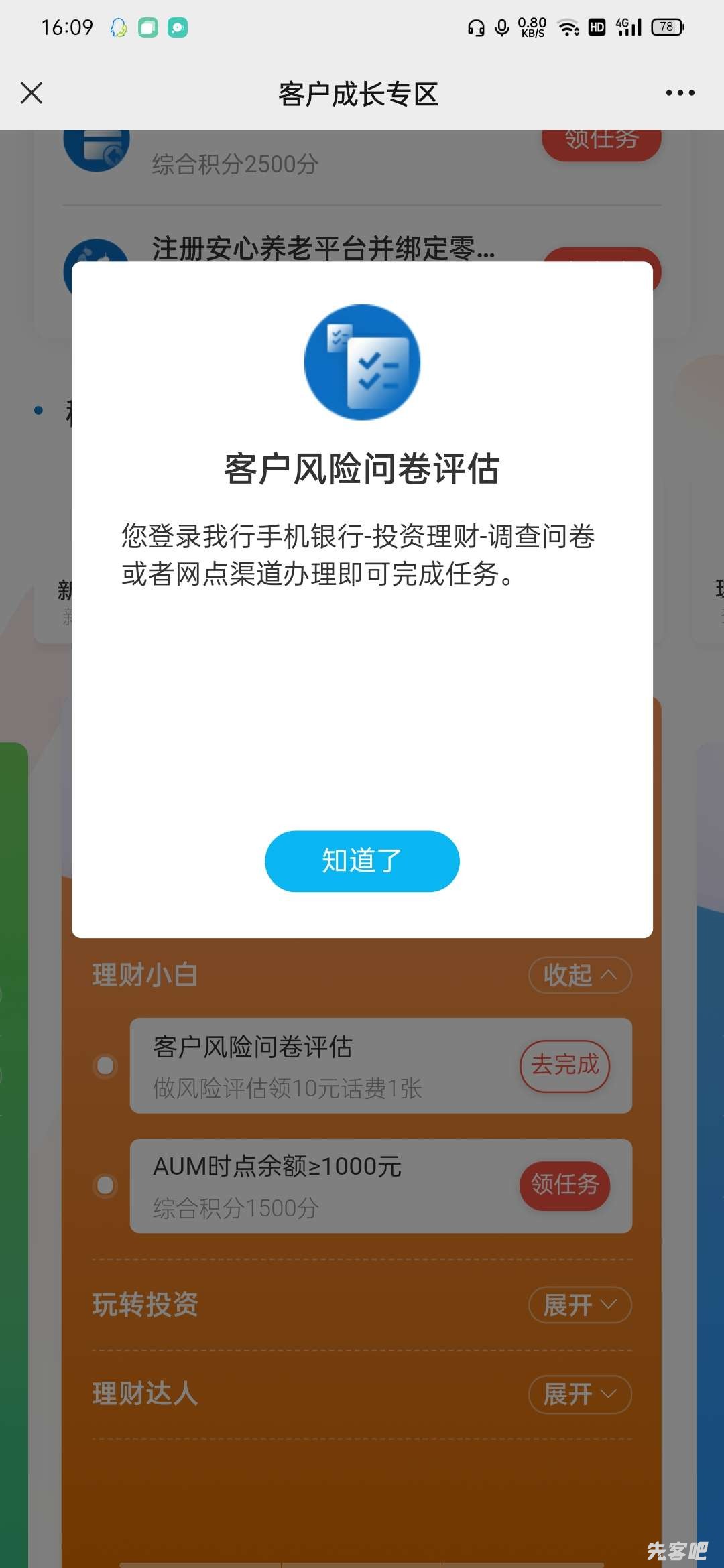Dismiss the dialog with 知道了

tap(362, 861)
